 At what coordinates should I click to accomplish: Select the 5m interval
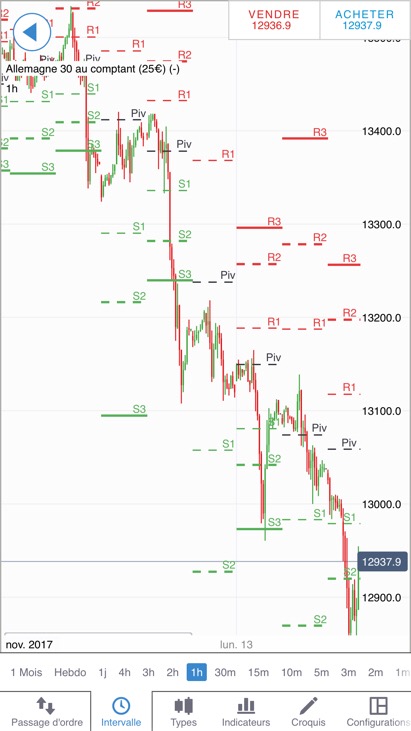pos(321,672)
